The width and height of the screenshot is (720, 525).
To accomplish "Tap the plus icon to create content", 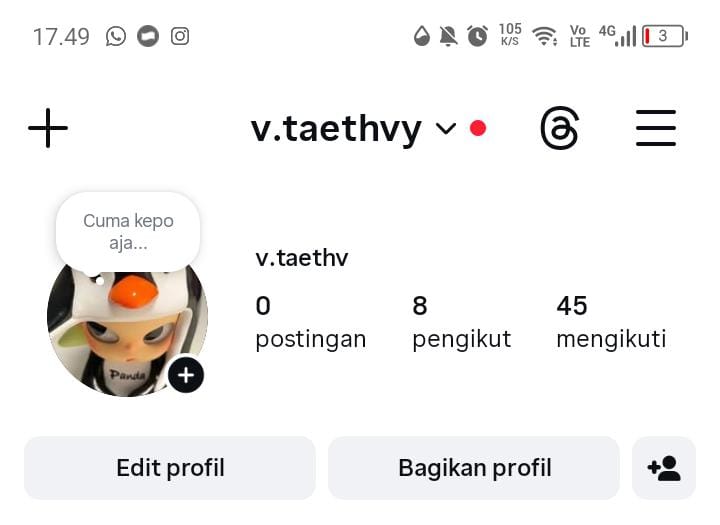I will click(48, 129).
